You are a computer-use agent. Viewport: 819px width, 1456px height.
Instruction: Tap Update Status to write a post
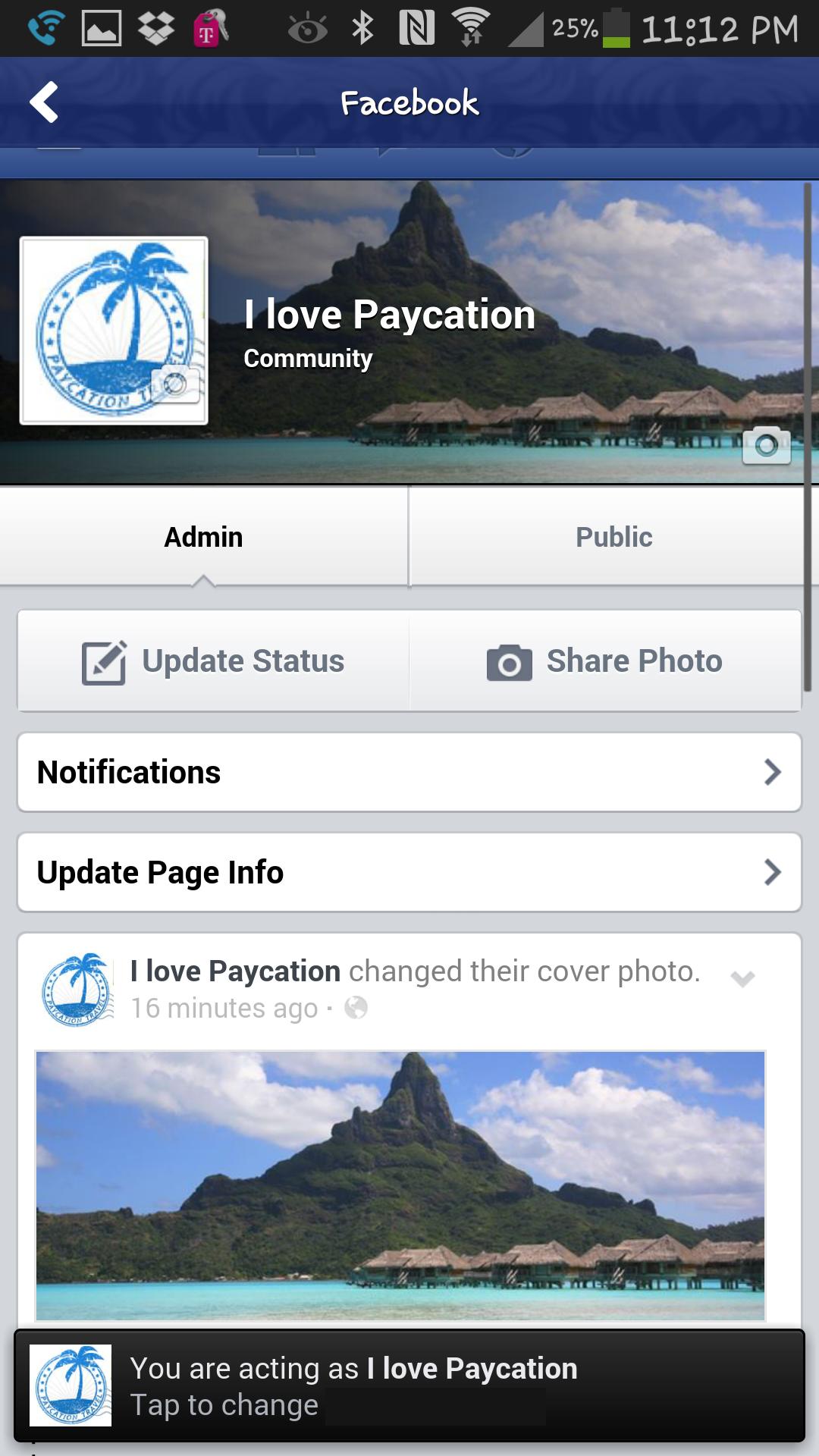click(214, 661)
